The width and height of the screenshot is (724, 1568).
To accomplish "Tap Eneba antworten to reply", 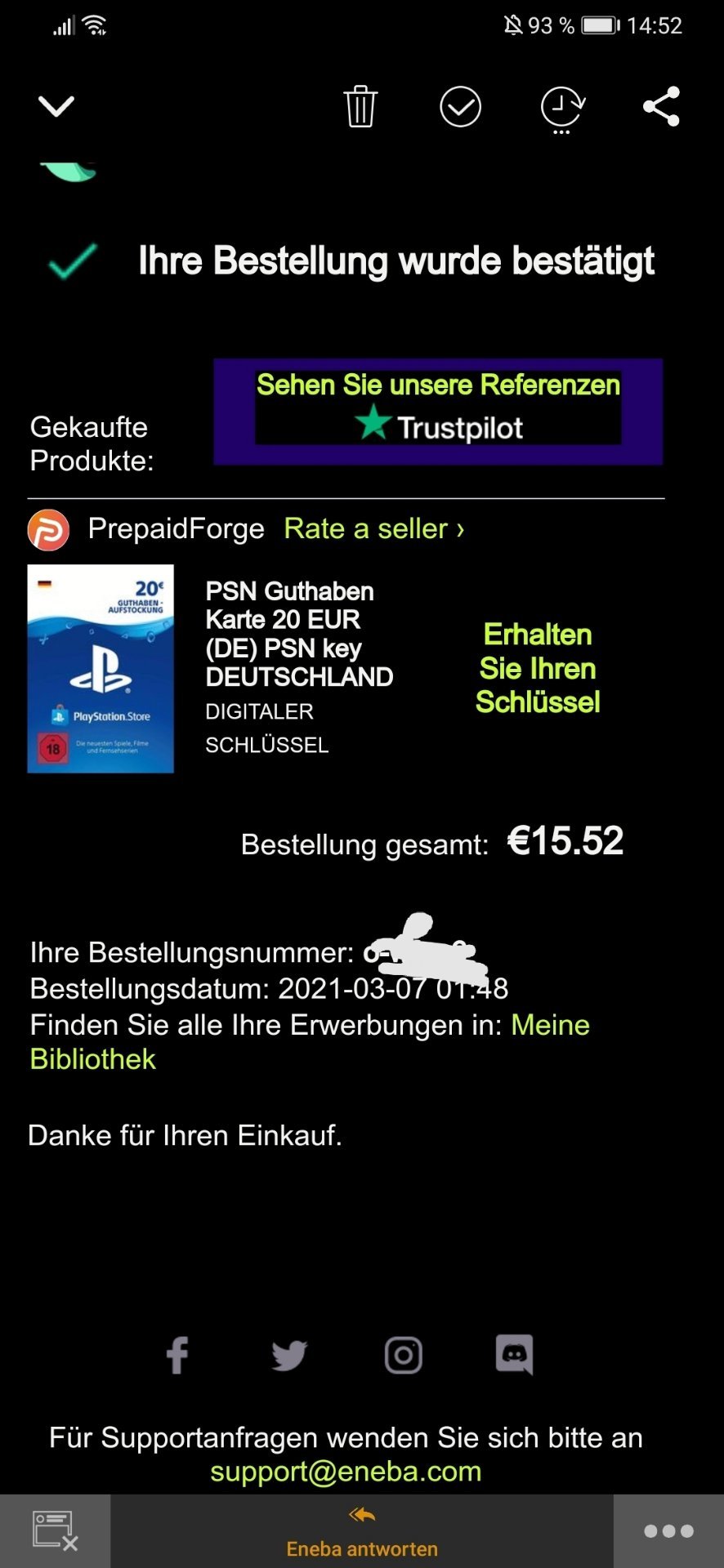I will [362, 1532].
